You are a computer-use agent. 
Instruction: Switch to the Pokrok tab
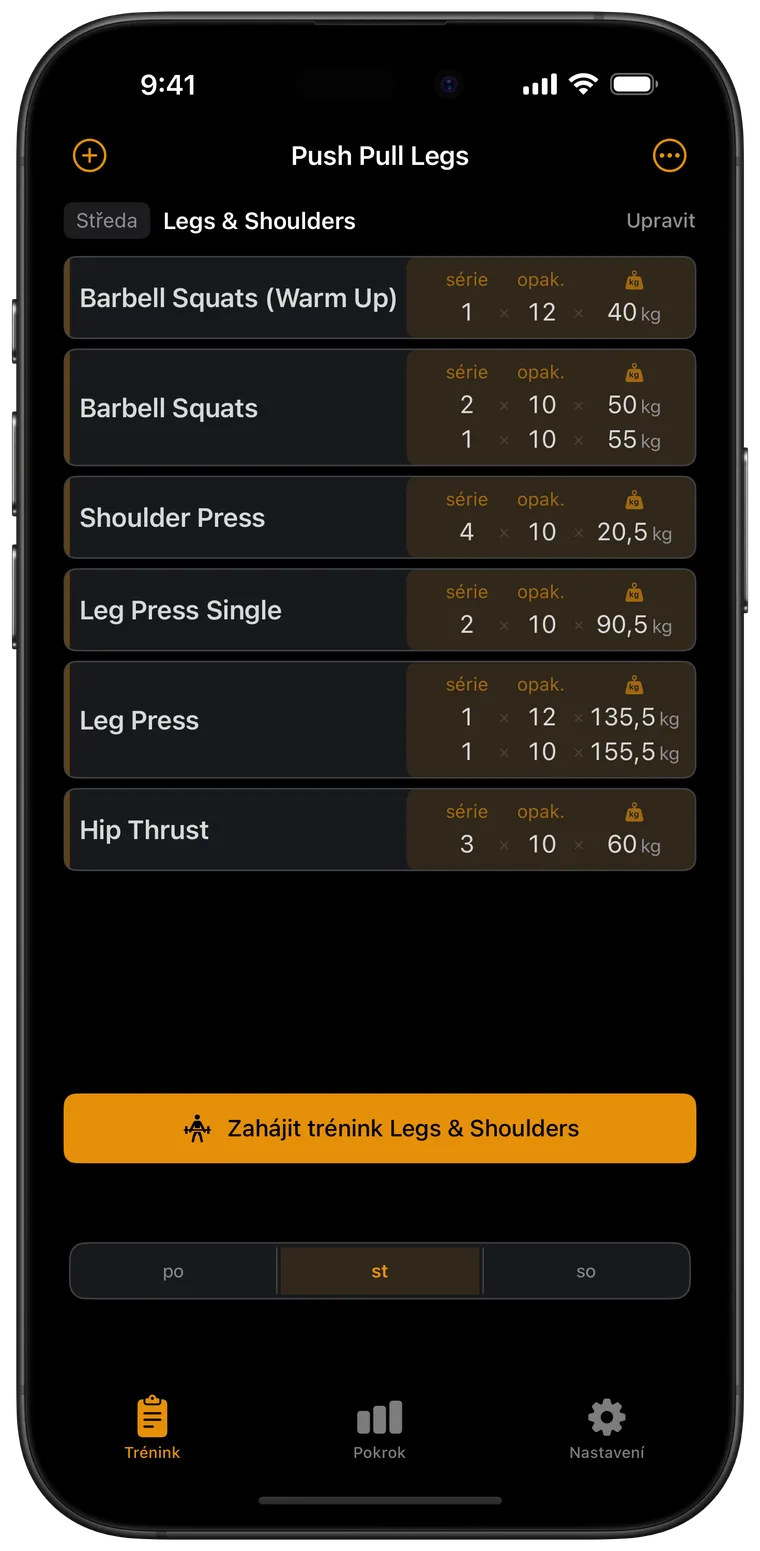point(380,1428)
